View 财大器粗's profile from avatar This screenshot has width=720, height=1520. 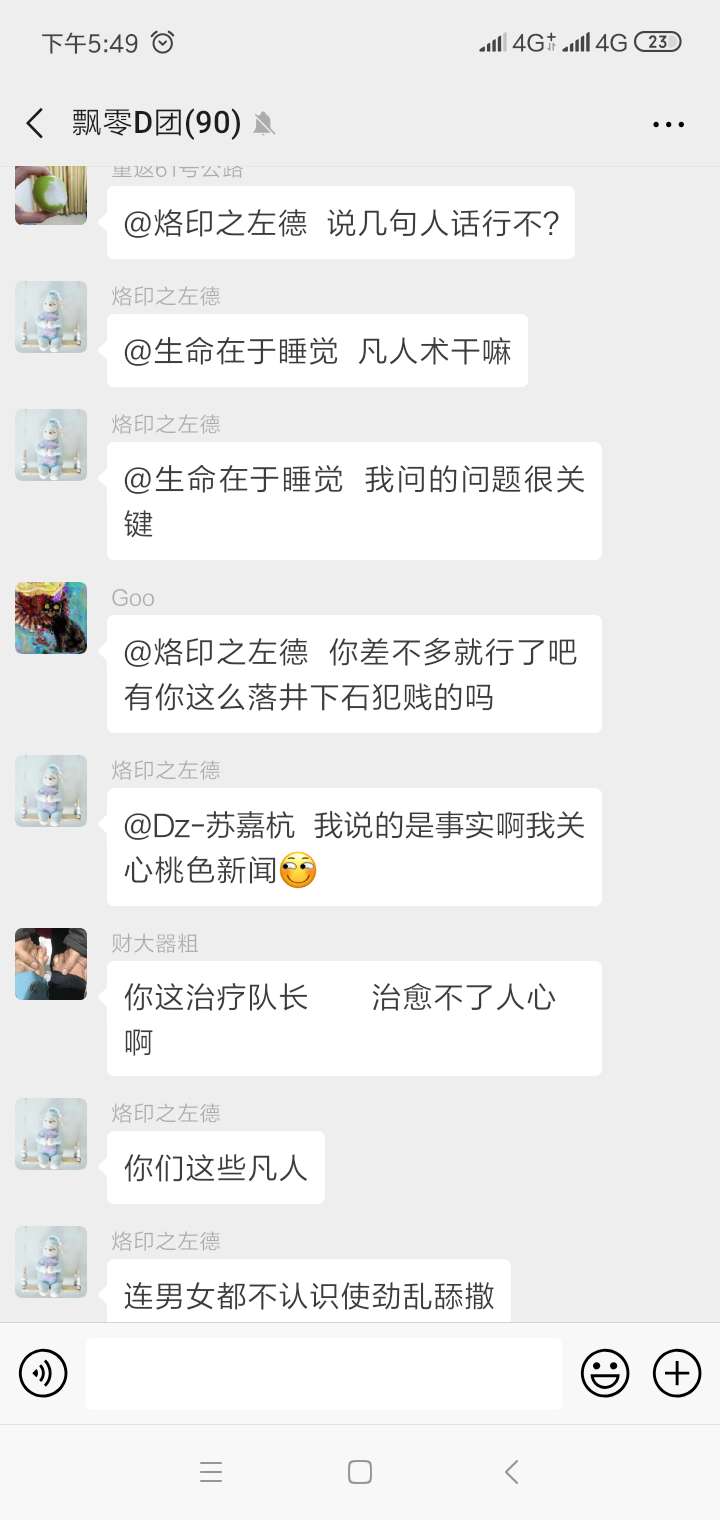[x=51, y=964]
